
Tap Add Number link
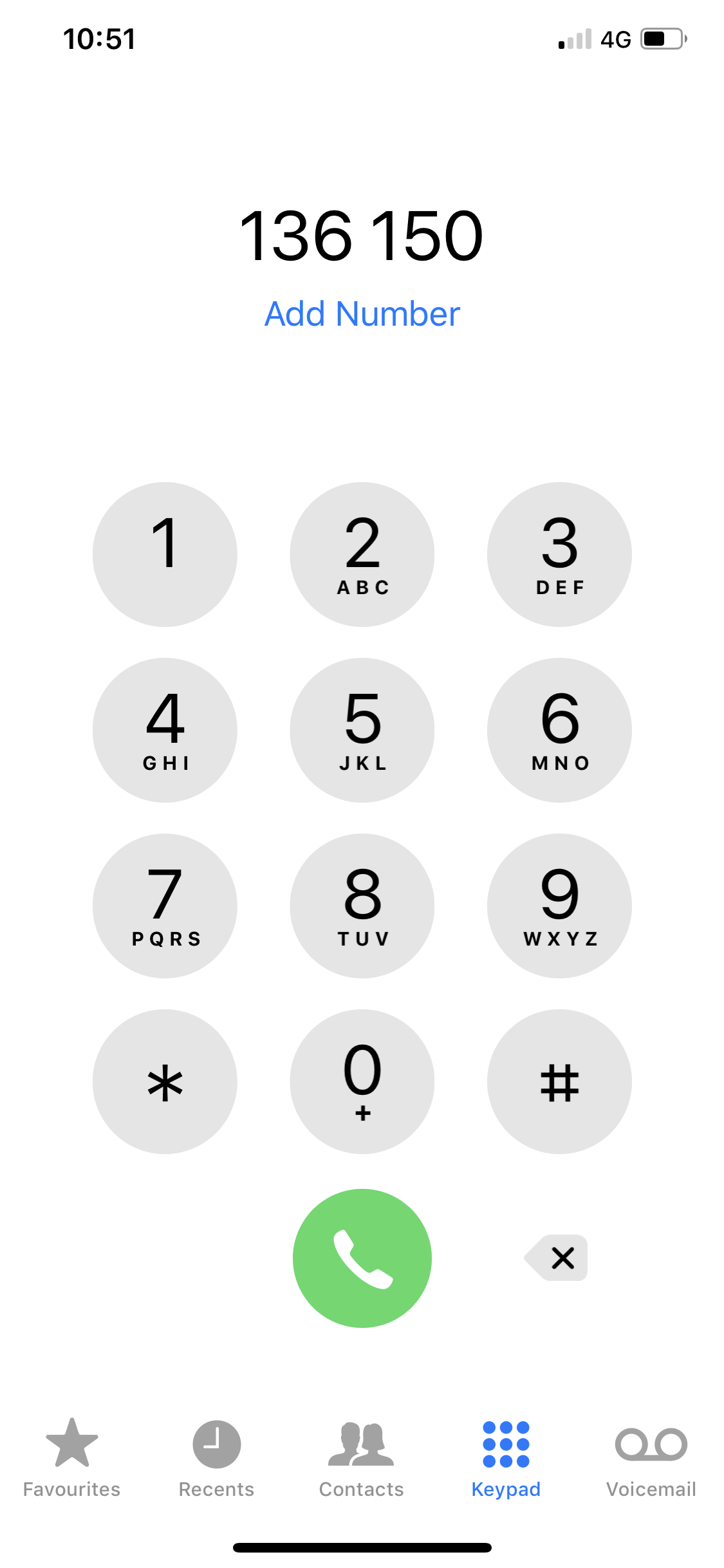point(362,314)
